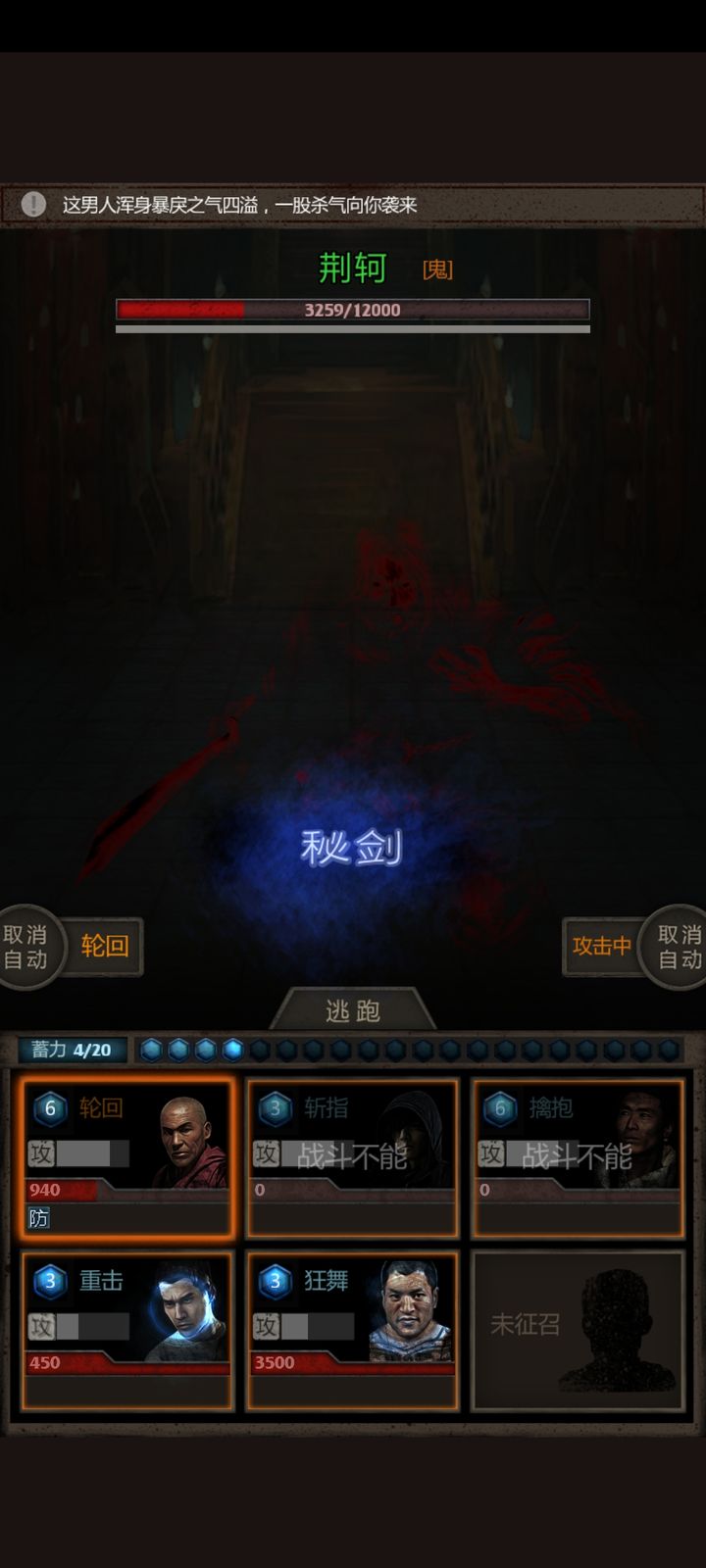This screenshot has width=706, height=1568.
Task: Tap the 攻击中 attack status button
Action: (600, 946)
